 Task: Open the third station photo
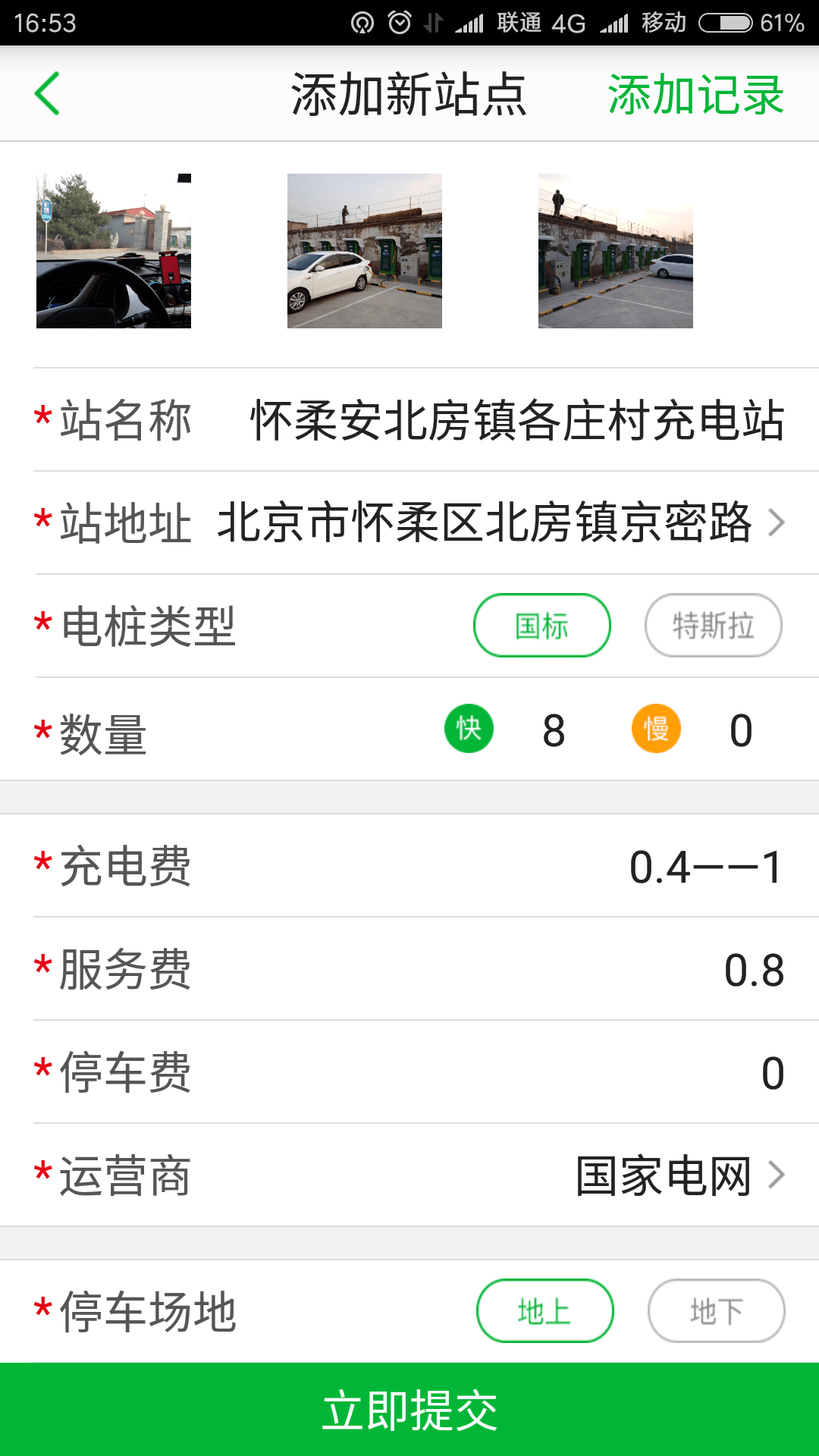click(x=616, y=251)
